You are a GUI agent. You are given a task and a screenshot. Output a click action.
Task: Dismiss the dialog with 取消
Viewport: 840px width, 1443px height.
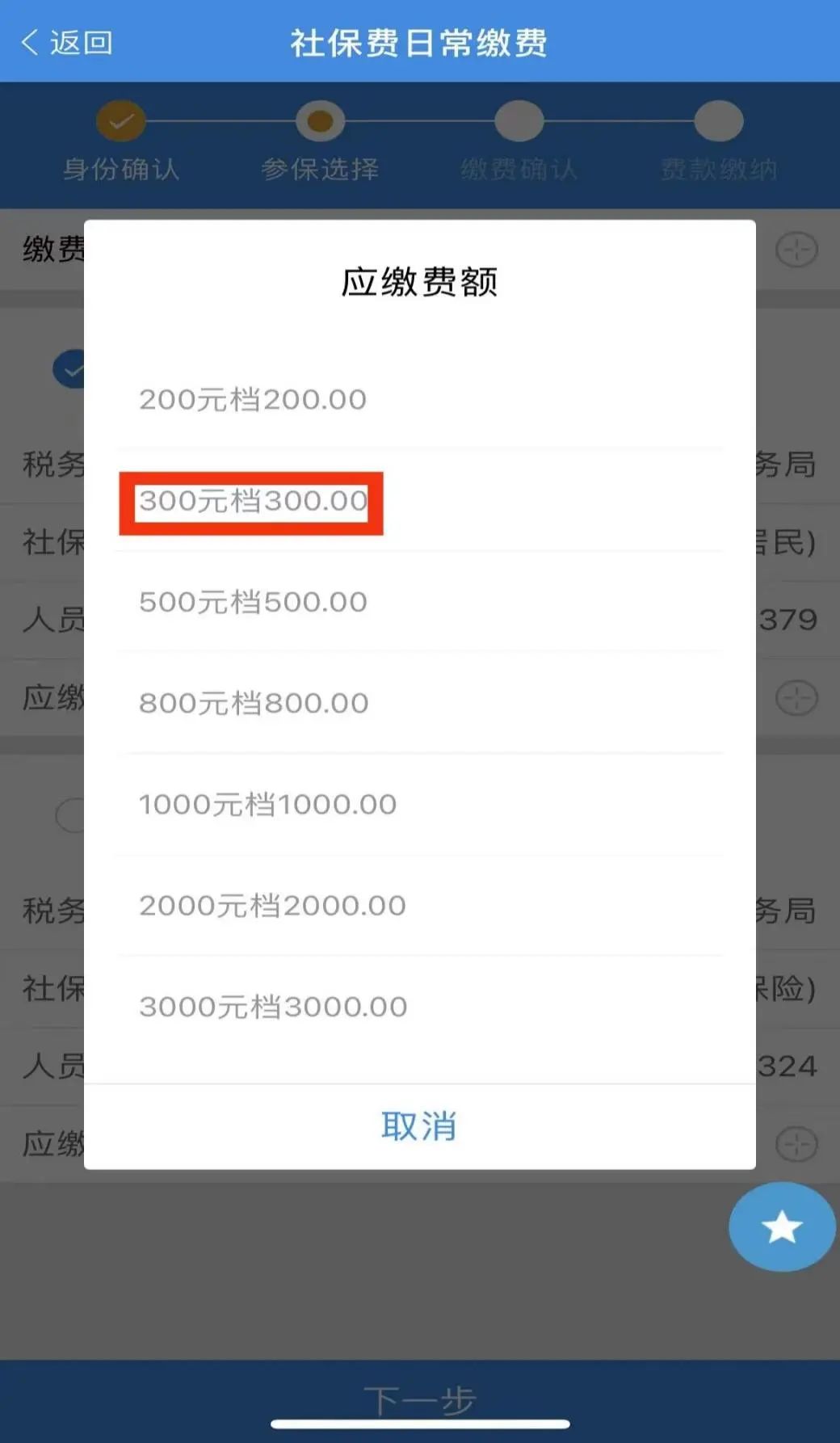coord(419,1126)
